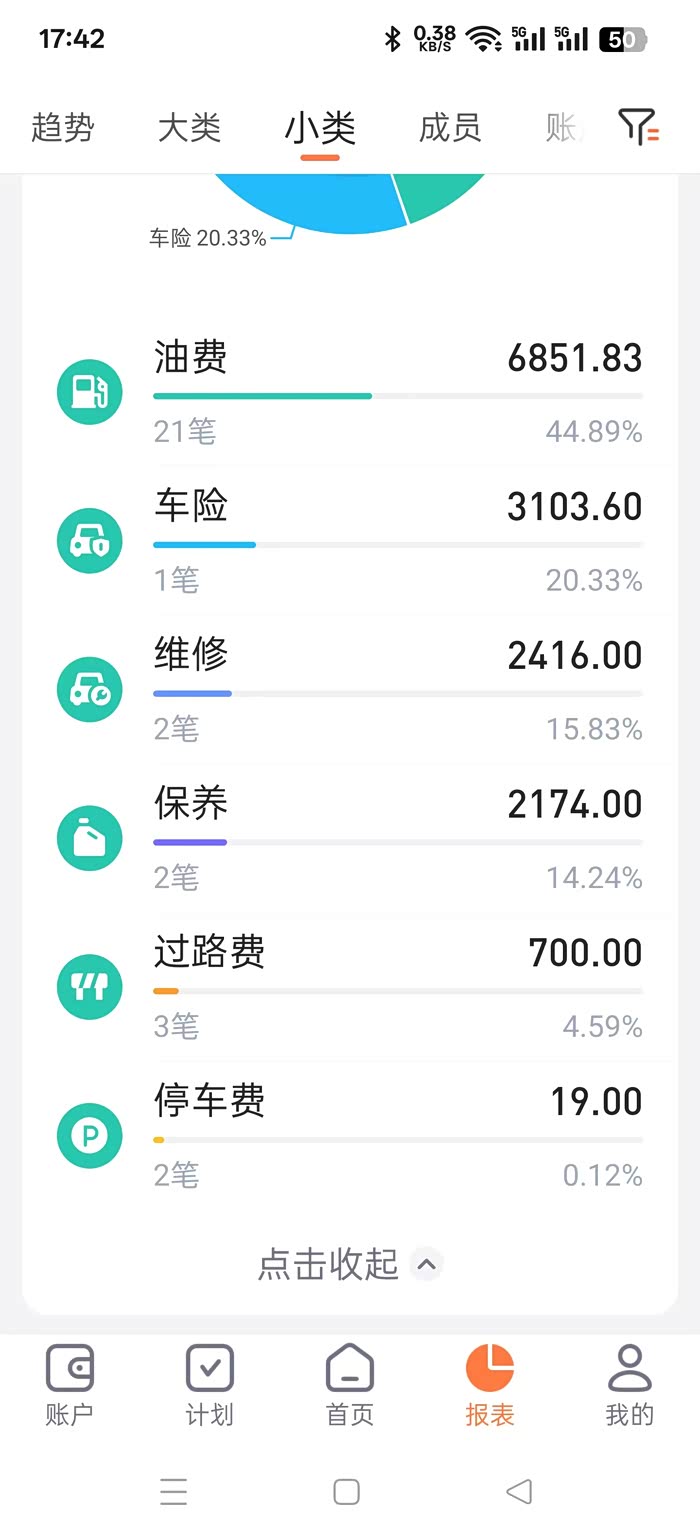Tap the system home button
Image resolution: width=700 pixels, height=1540 pixels.
pyautogui.click(x=346, y=1492)
